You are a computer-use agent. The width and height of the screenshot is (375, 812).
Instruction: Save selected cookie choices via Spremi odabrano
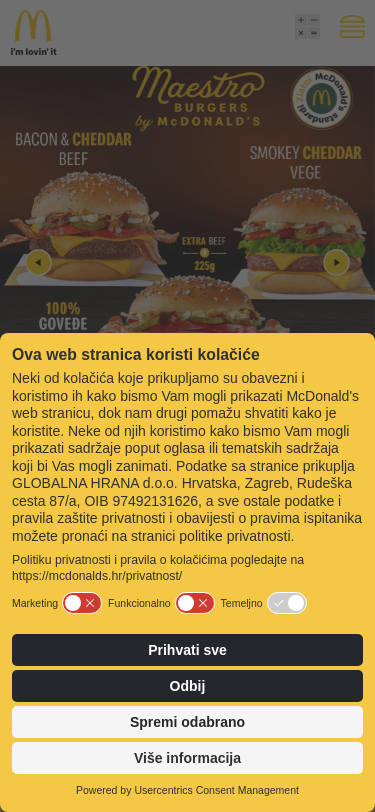[188, 722]
